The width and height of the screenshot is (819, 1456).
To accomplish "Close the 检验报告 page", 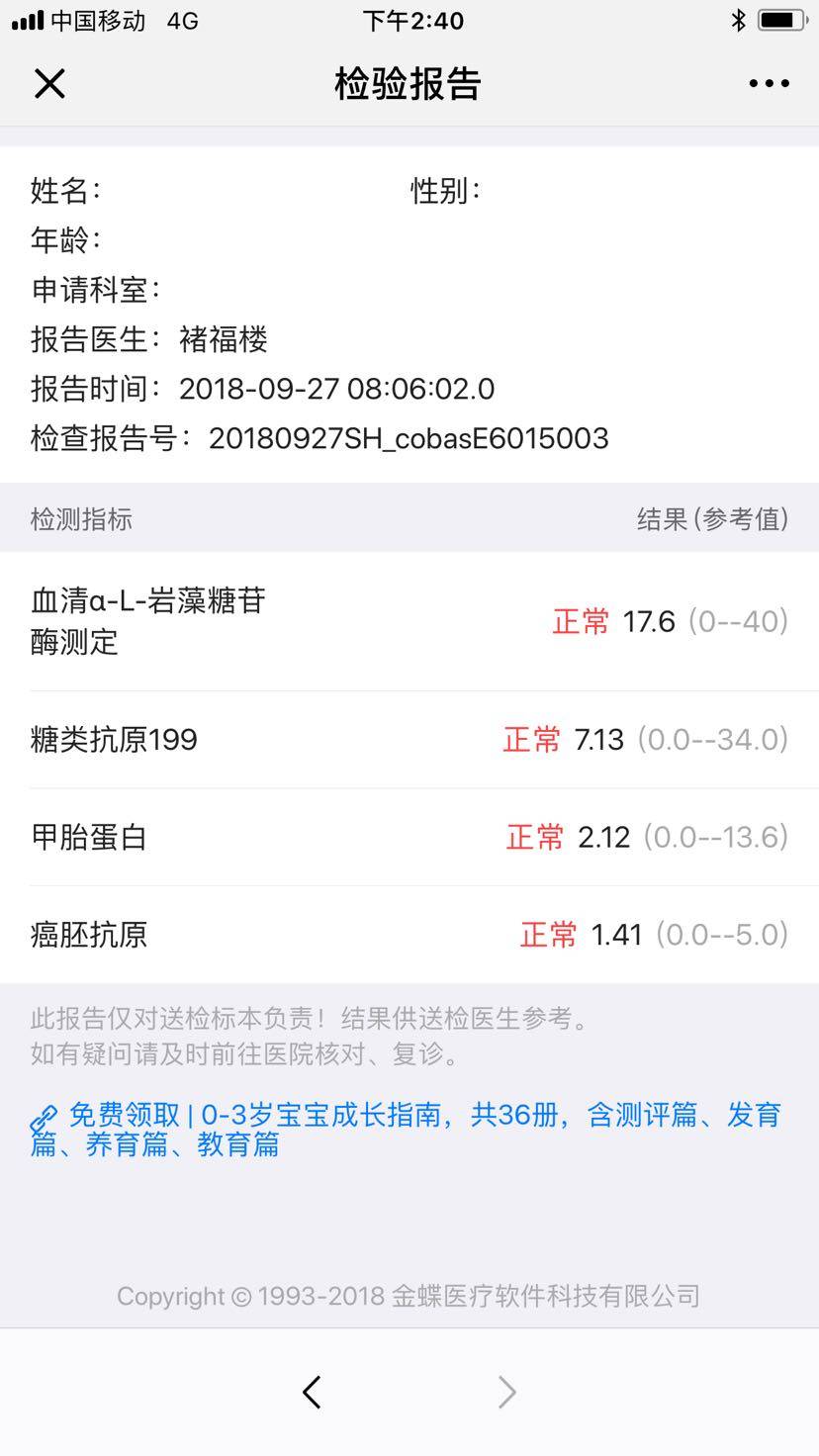I will [x=49, y=84].
